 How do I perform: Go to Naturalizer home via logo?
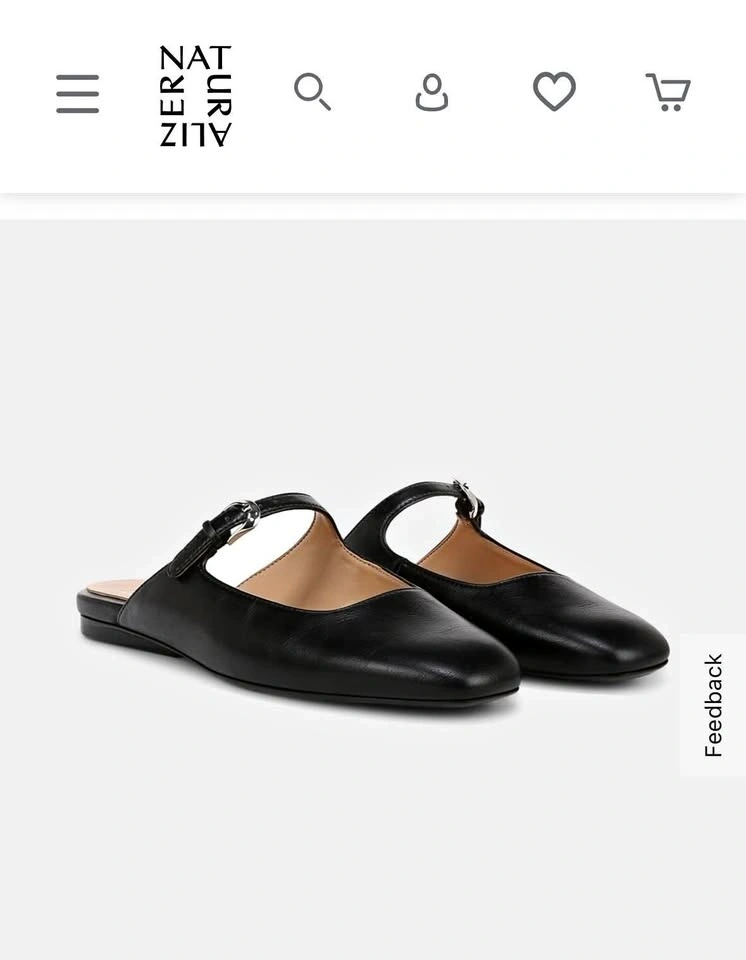[195, 96]
